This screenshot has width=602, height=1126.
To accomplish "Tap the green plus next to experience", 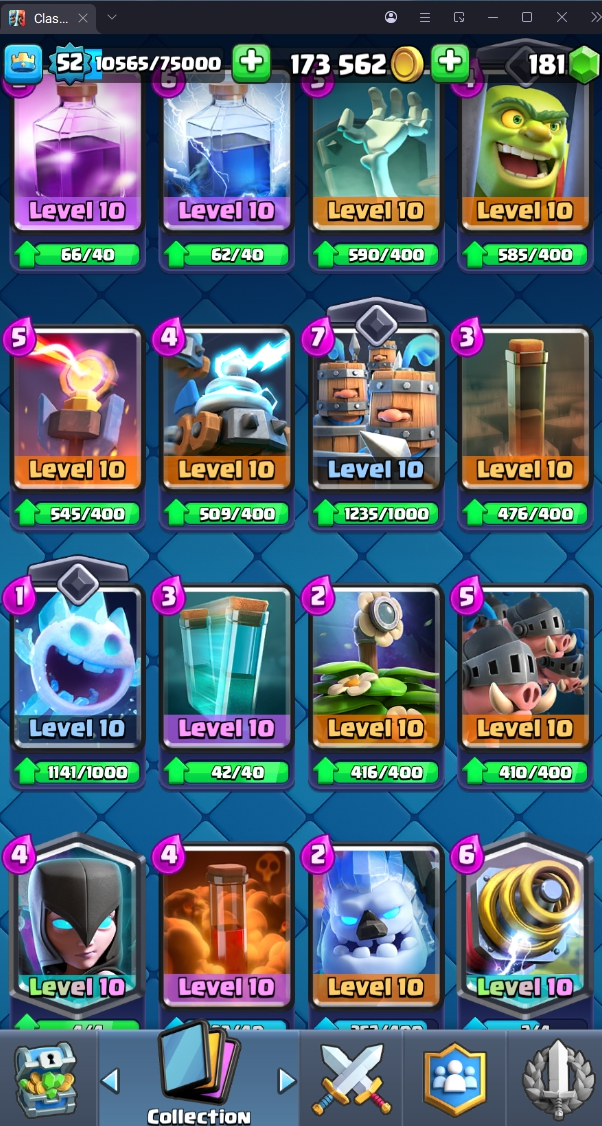I will click(251, 63).
